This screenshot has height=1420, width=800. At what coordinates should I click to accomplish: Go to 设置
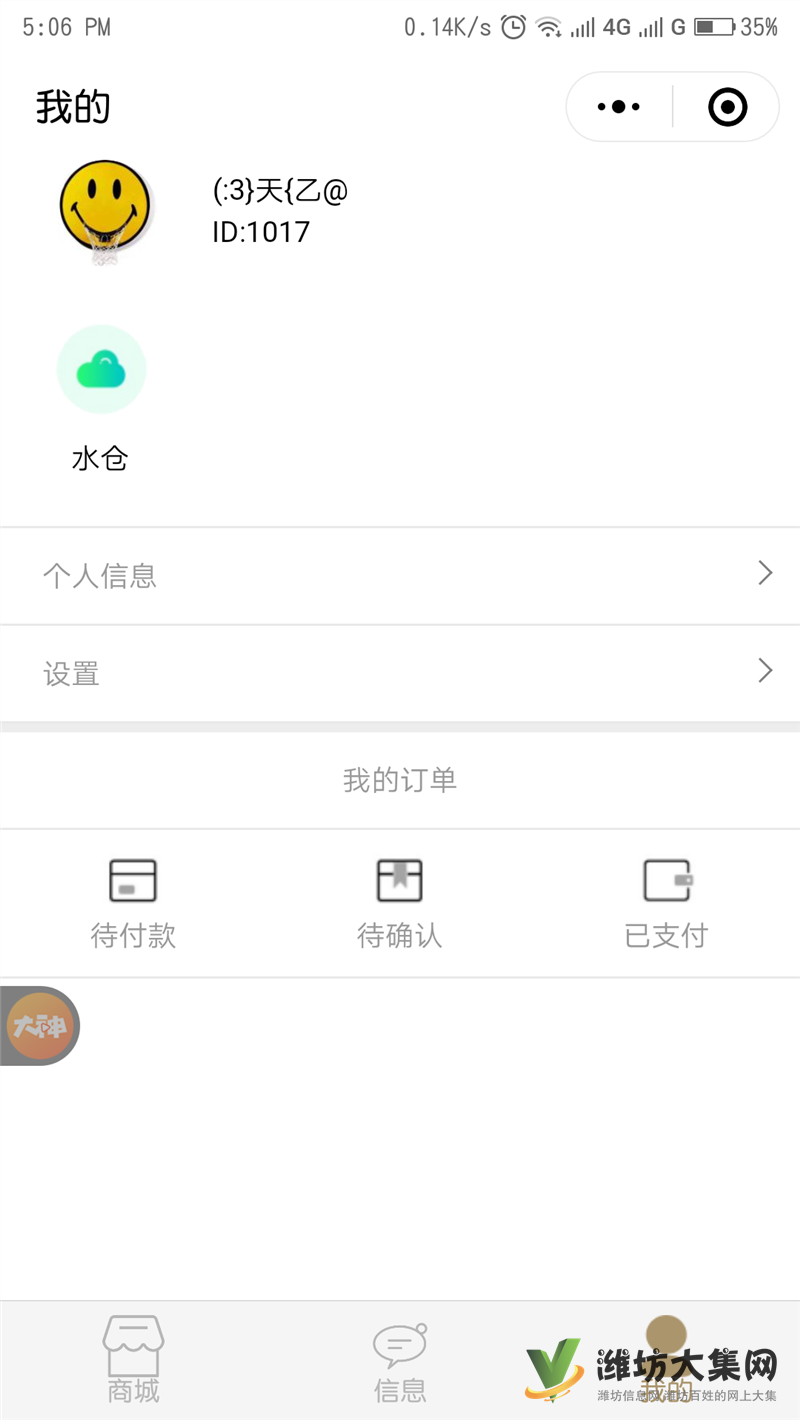tap(400, 673)
